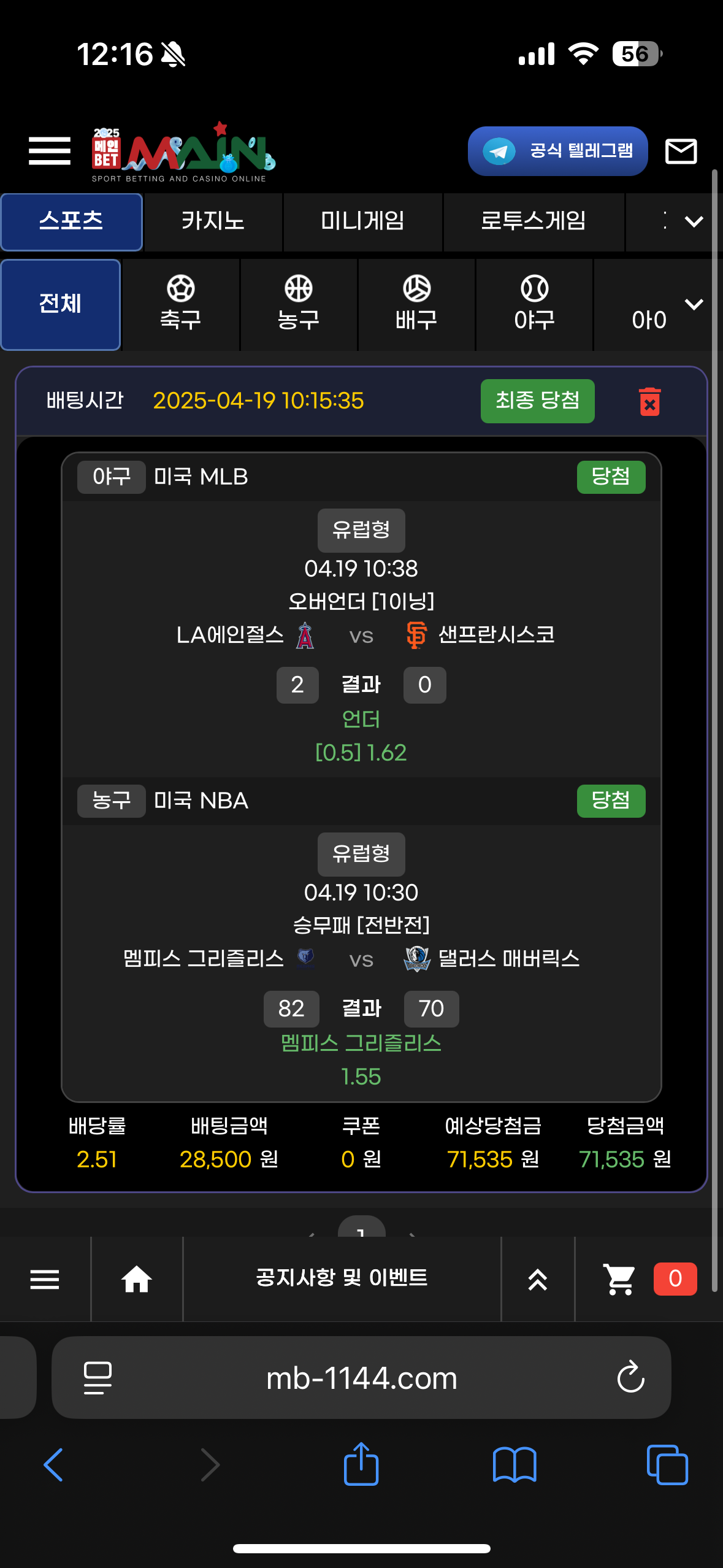This screenshot has width=723, height=1568.
Task: Open the messages envelope icon
Action: 681,151
